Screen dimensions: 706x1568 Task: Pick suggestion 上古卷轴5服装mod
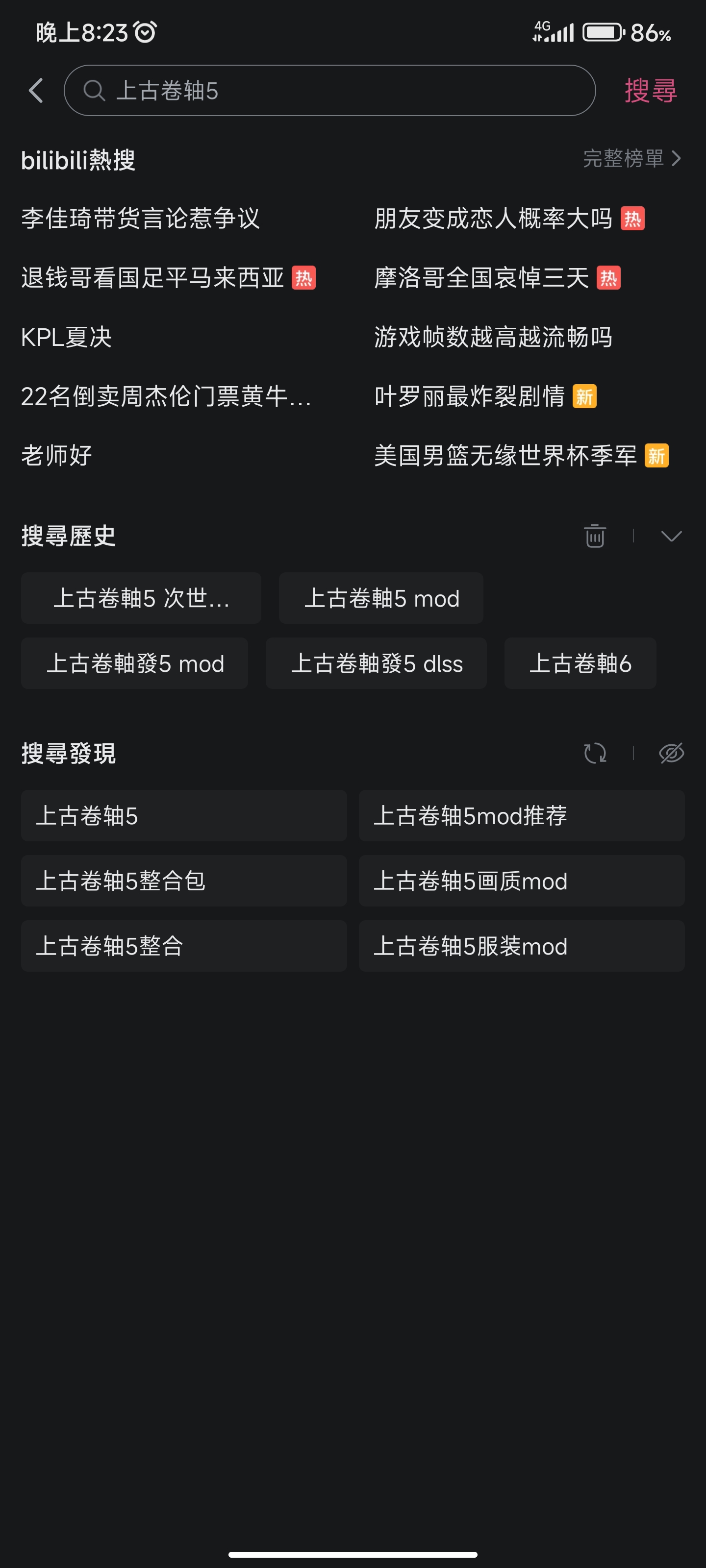pos(522,946)
